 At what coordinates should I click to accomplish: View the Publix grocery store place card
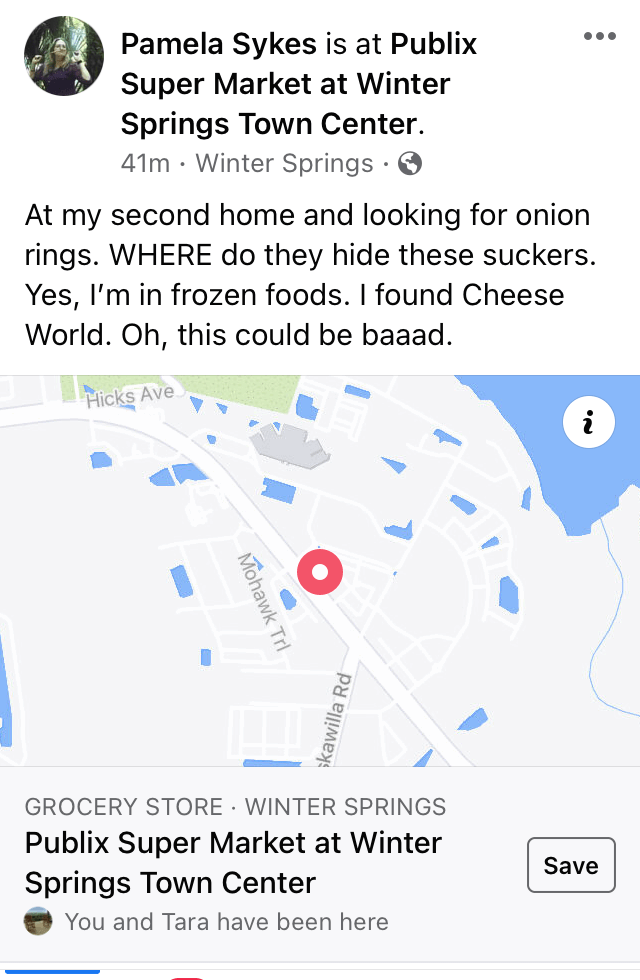(232, 864)
